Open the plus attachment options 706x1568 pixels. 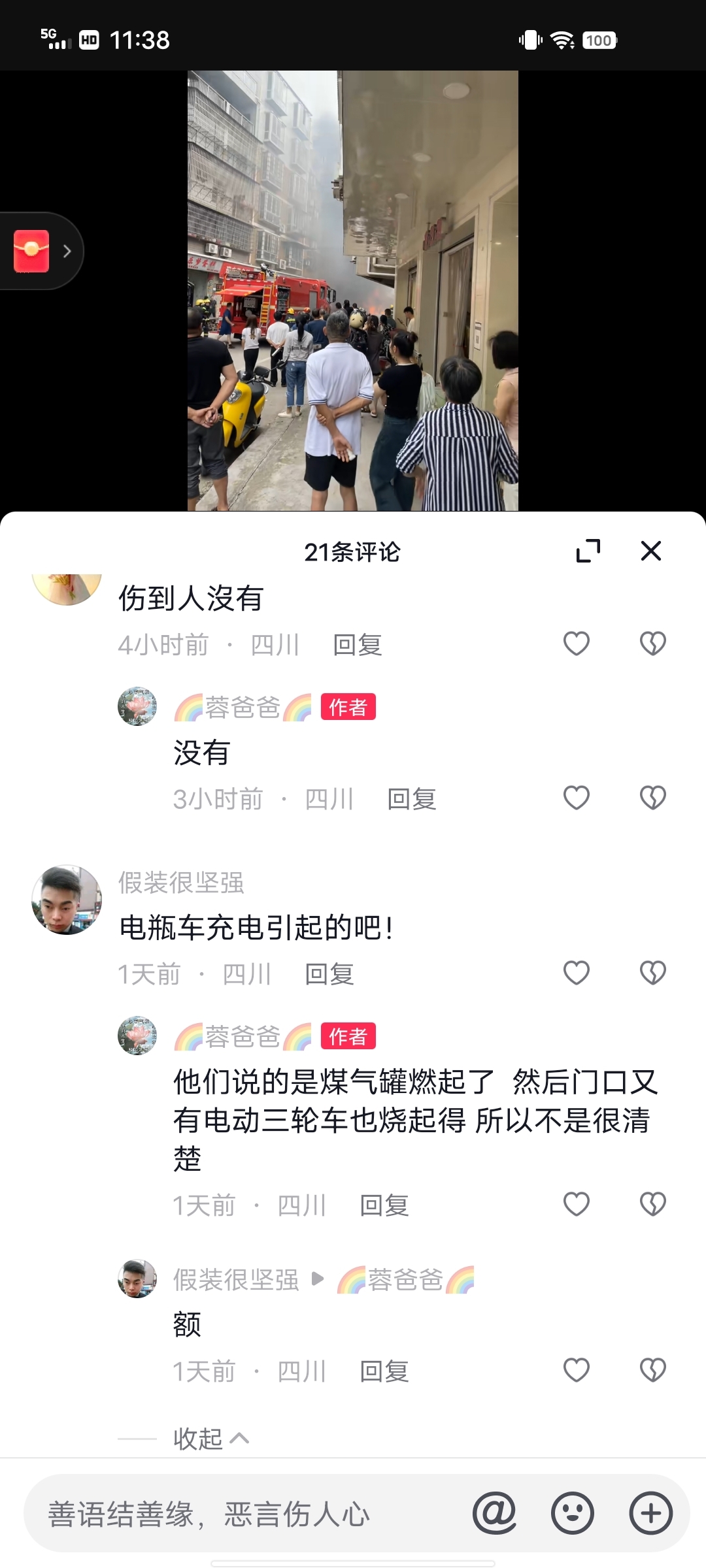(650, 1513)
